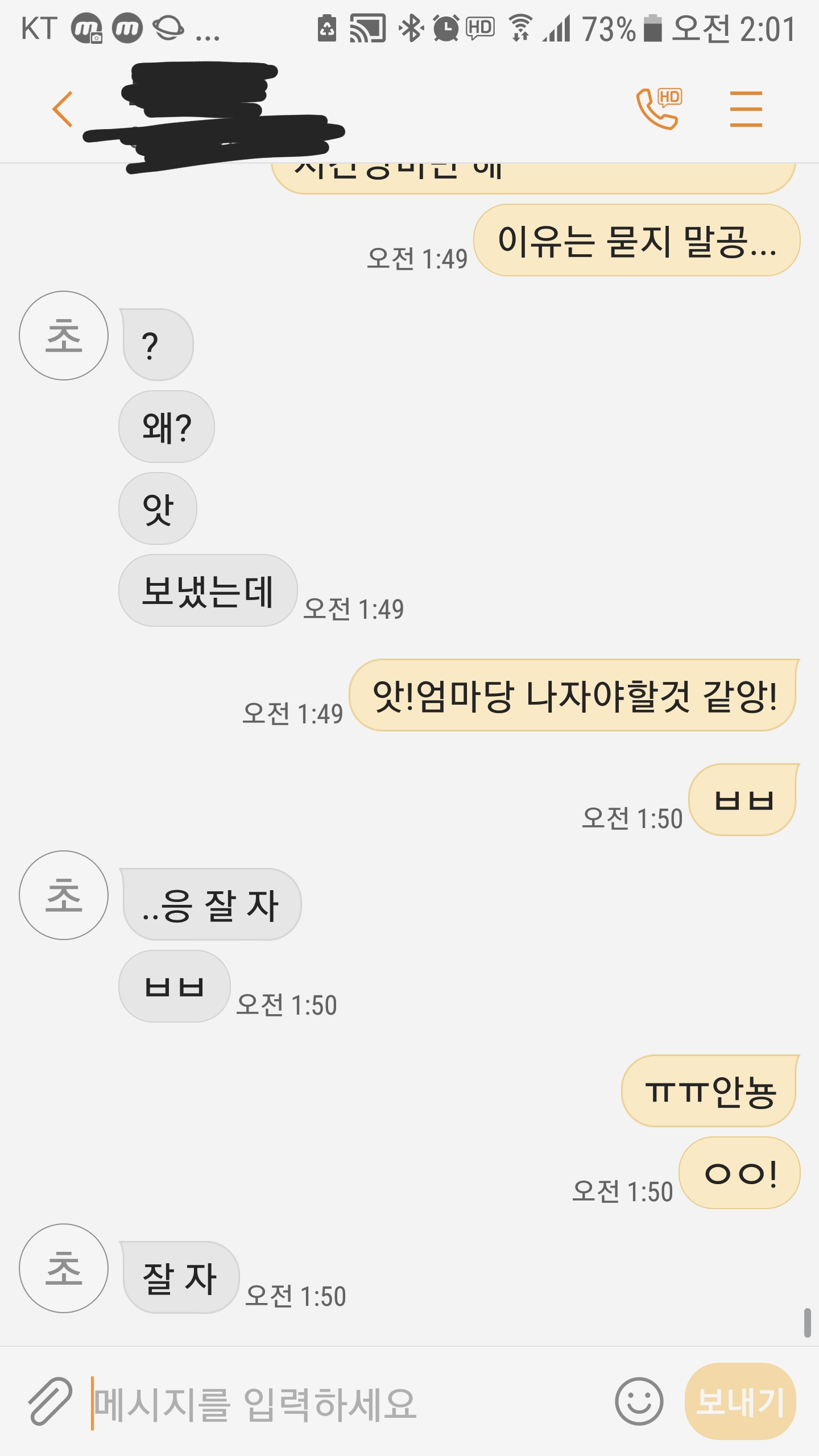Screen dimensions: 819x1456
Task: Go back to the message list
Action: [x=63, y=109]
